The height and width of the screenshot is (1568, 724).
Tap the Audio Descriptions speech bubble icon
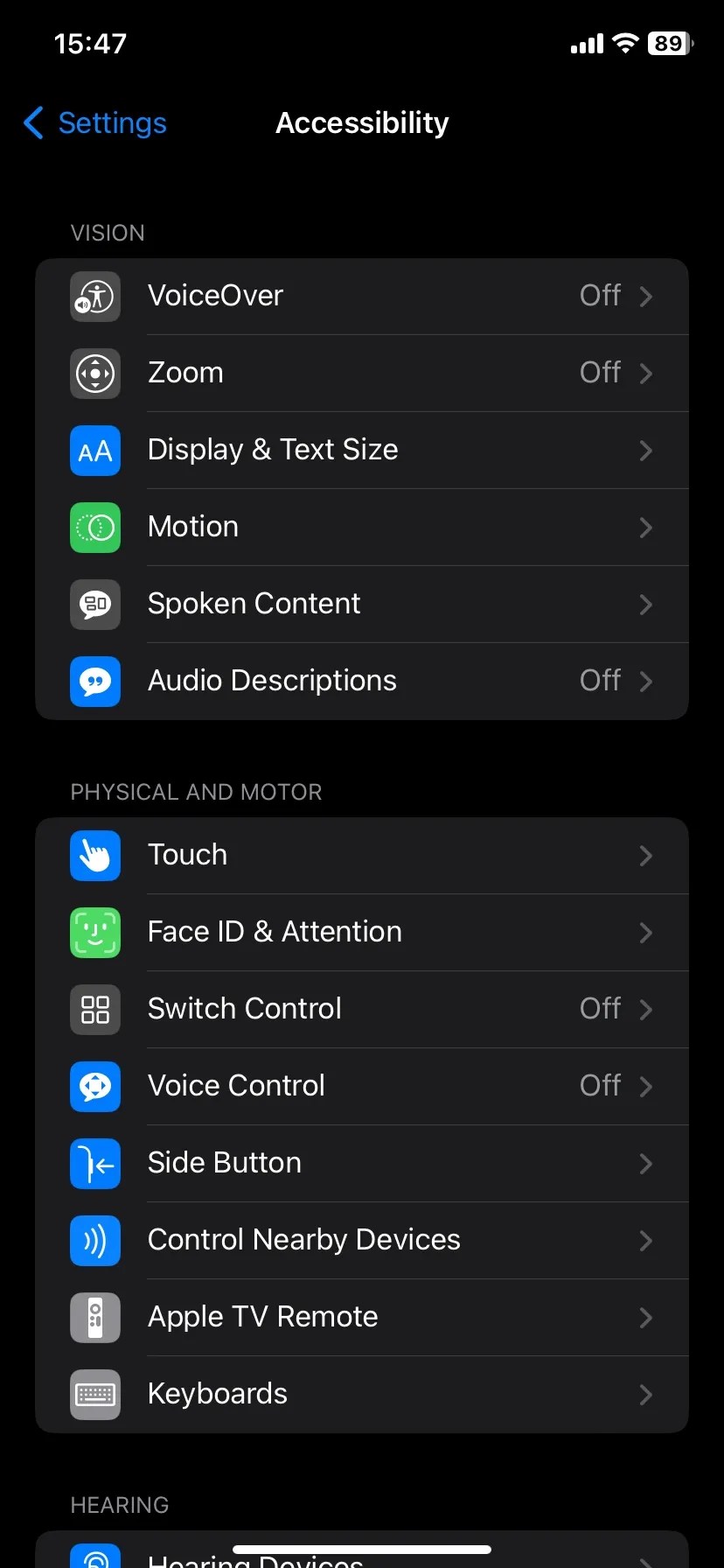click(94, 682)
